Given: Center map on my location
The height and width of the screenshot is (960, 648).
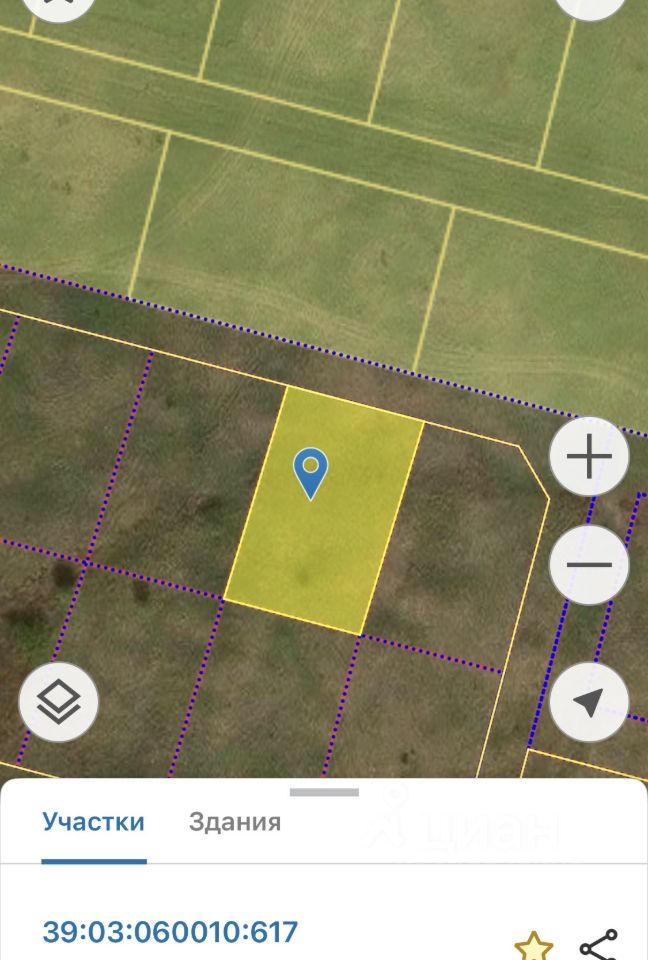Looking at the screenshot, I should 589,702.
